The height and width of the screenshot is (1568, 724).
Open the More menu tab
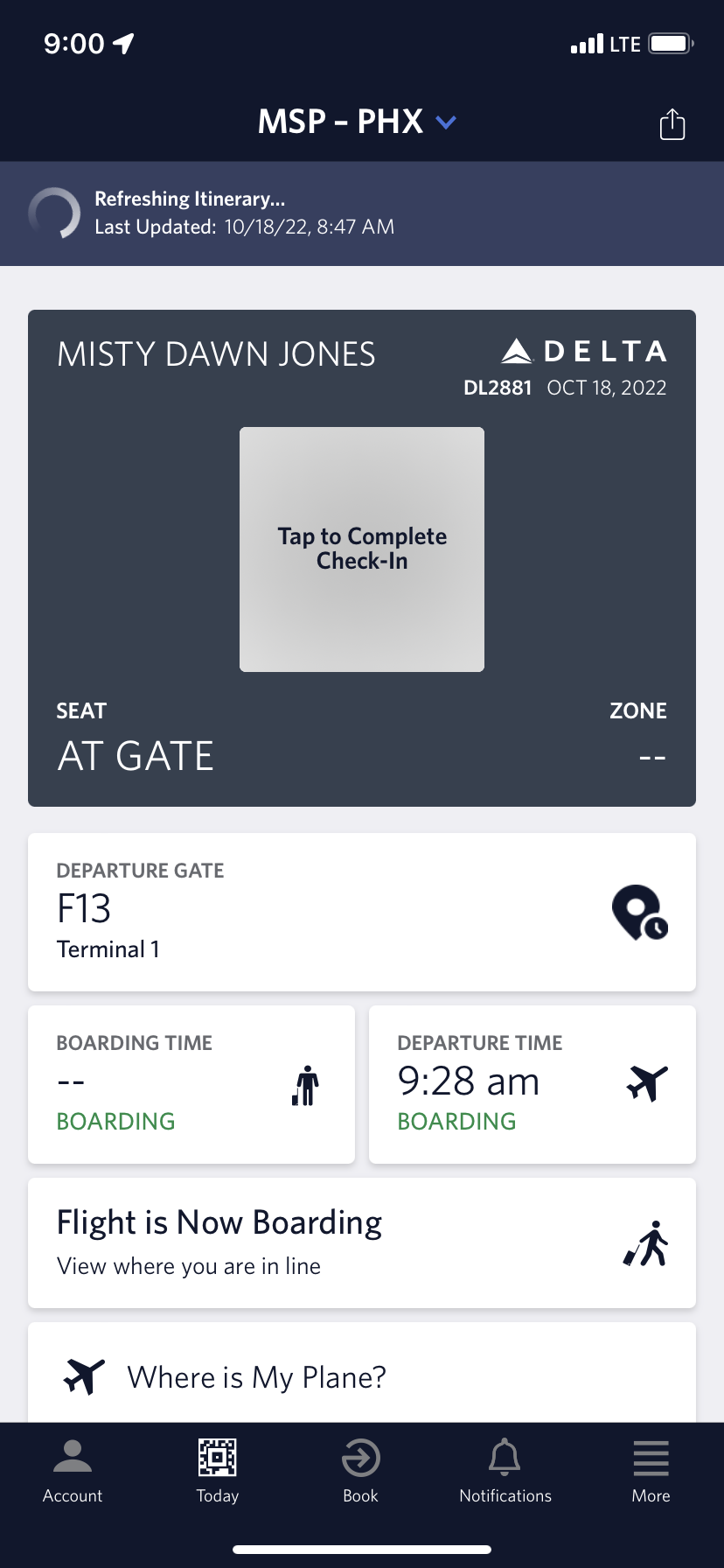(x=651, y=1471)
